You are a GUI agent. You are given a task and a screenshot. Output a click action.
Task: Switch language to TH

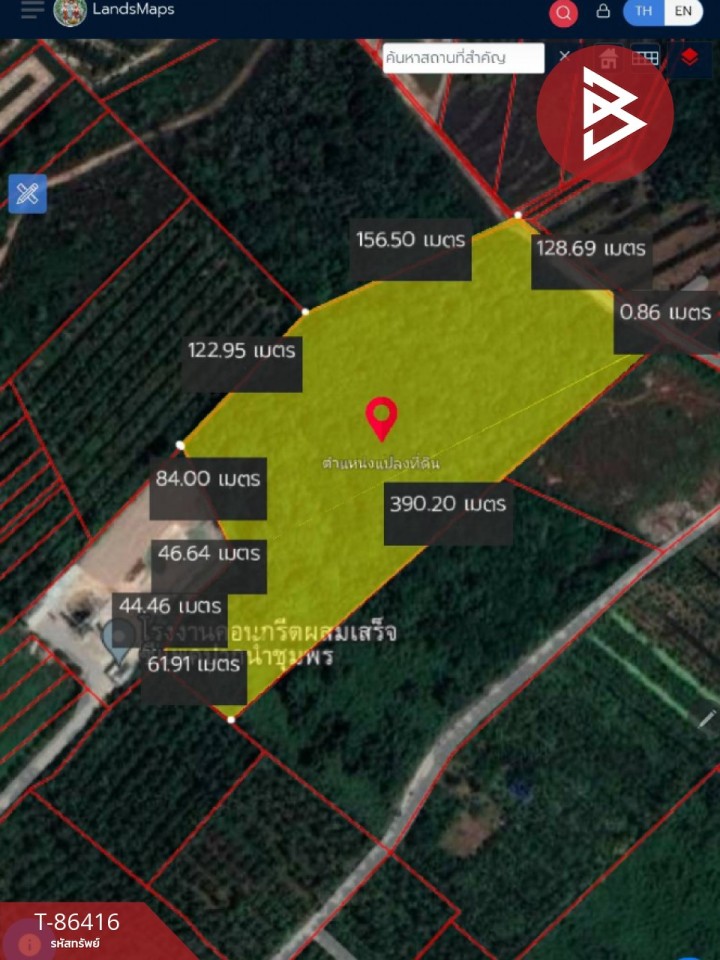tap(644, 12)
